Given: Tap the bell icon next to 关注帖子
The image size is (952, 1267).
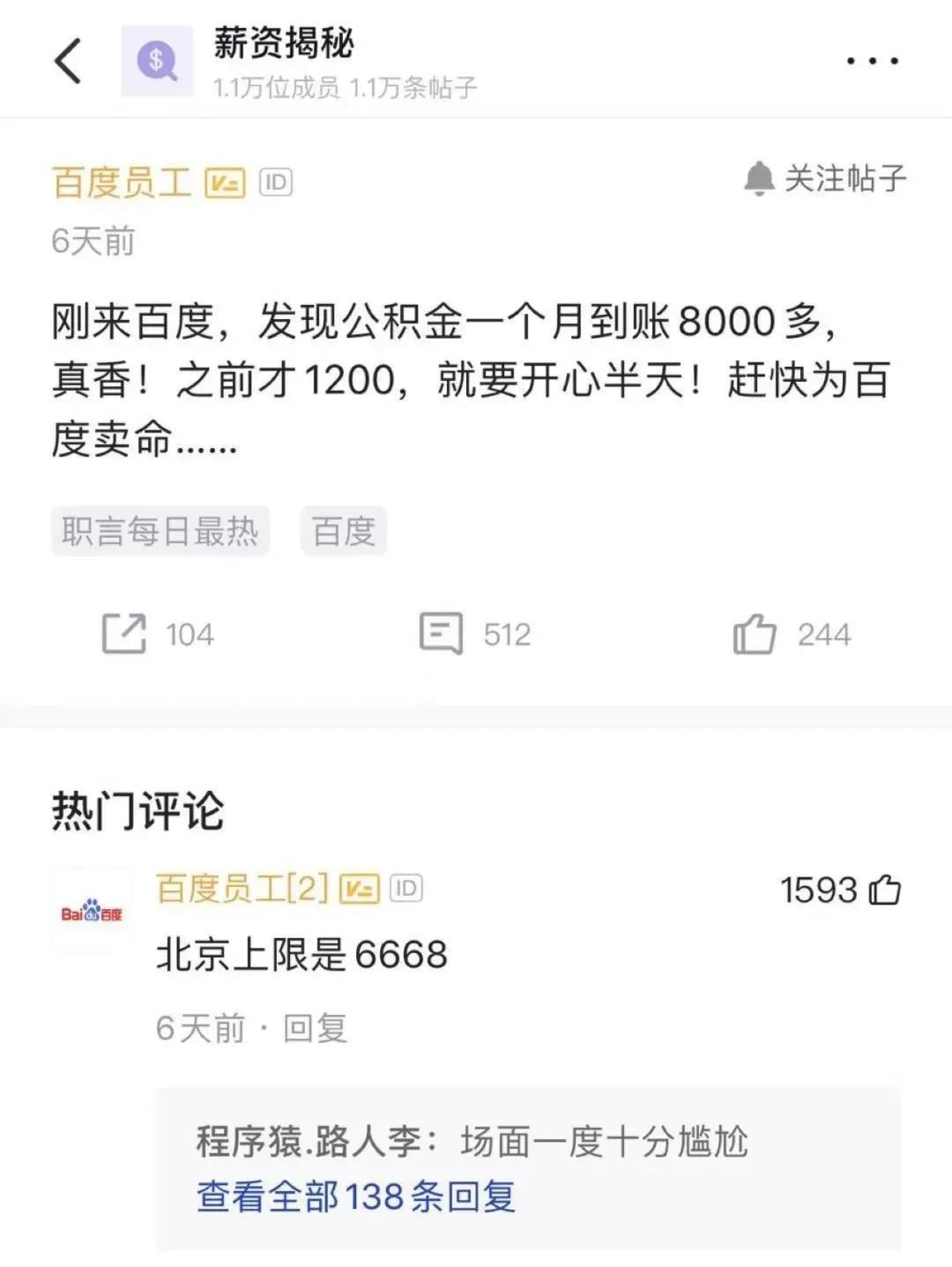Looking at the screenshot, I should tap(760, 179).
